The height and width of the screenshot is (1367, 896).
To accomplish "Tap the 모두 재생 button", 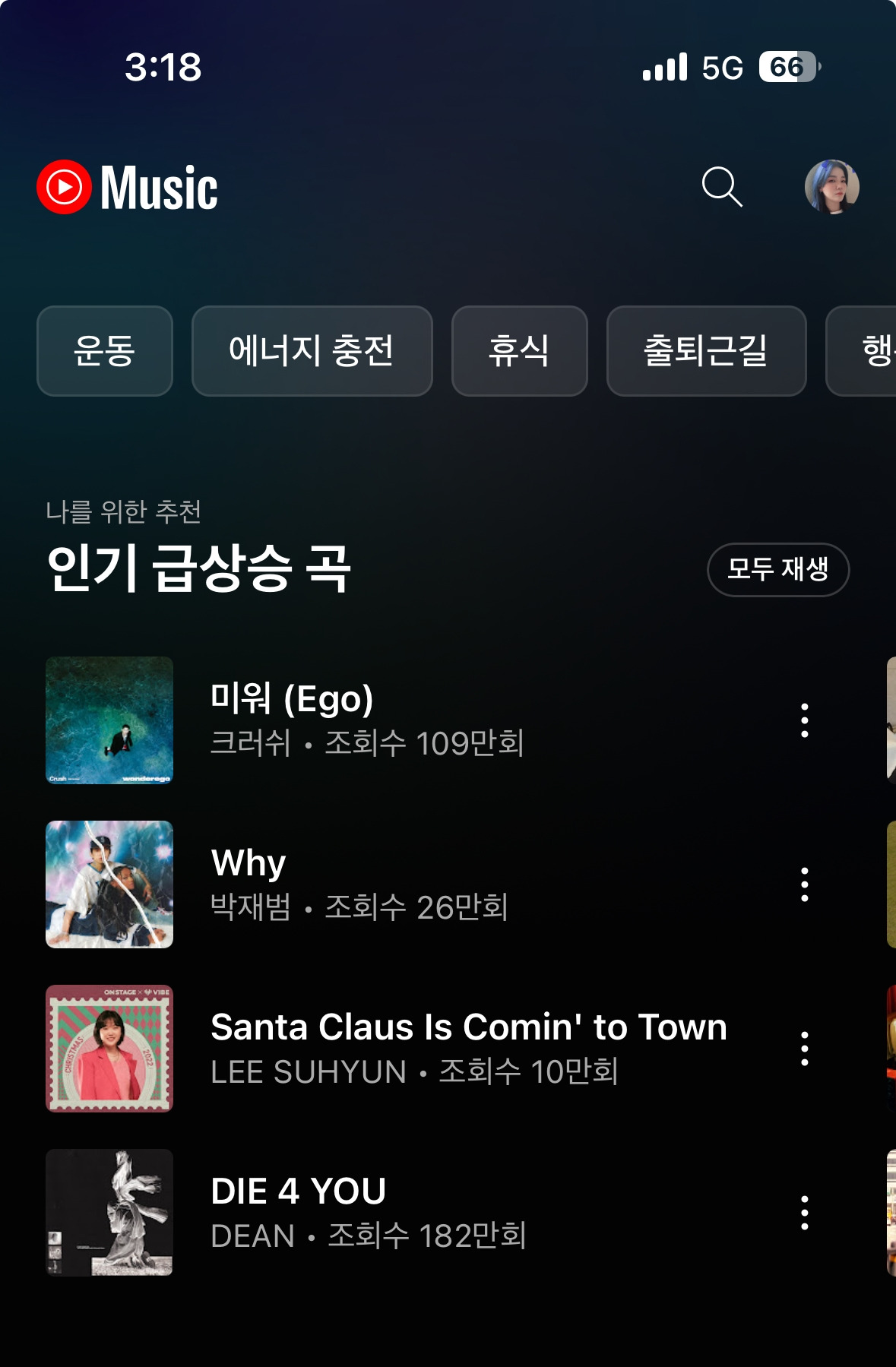I will (777, 569).
